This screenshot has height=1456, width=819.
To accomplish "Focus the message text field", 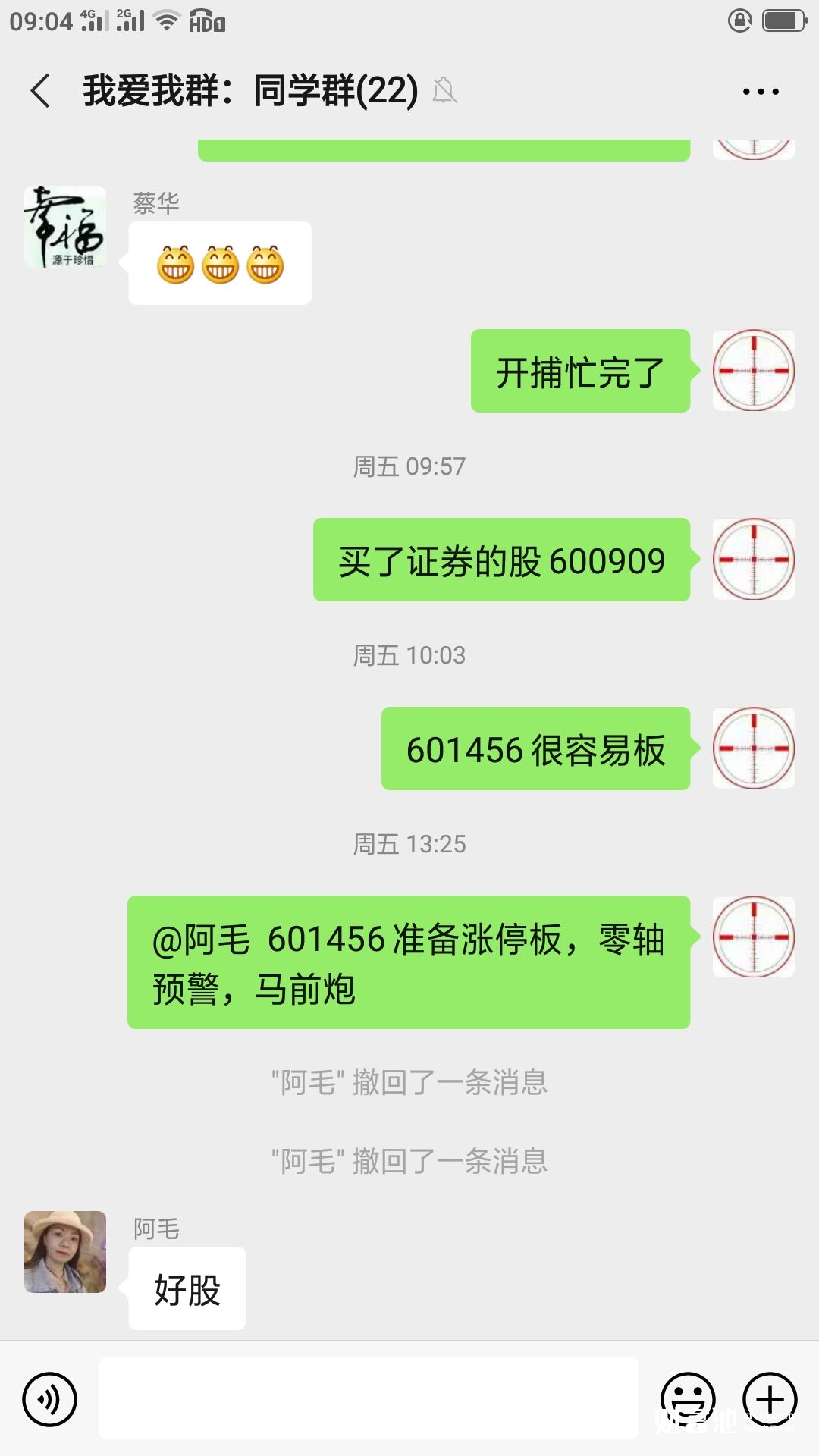I will [368, 1398].
